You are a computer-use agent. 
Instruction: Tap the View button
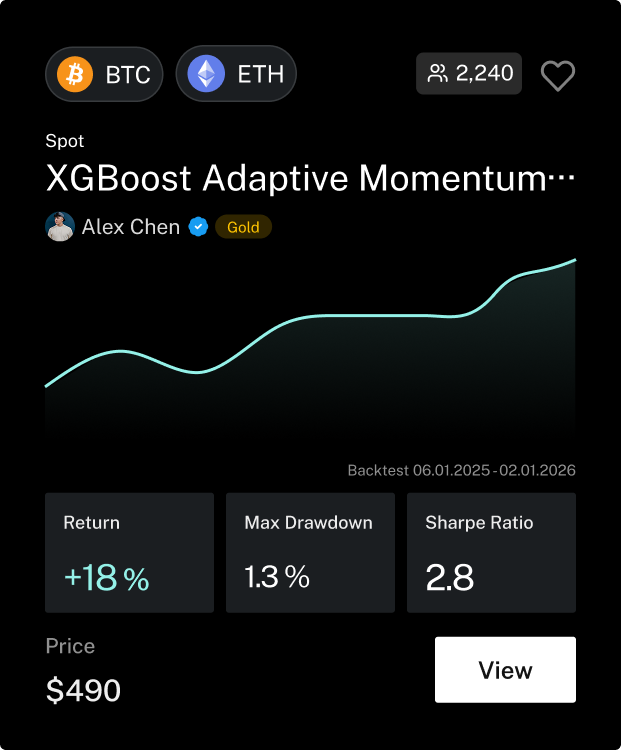[505, 670]
